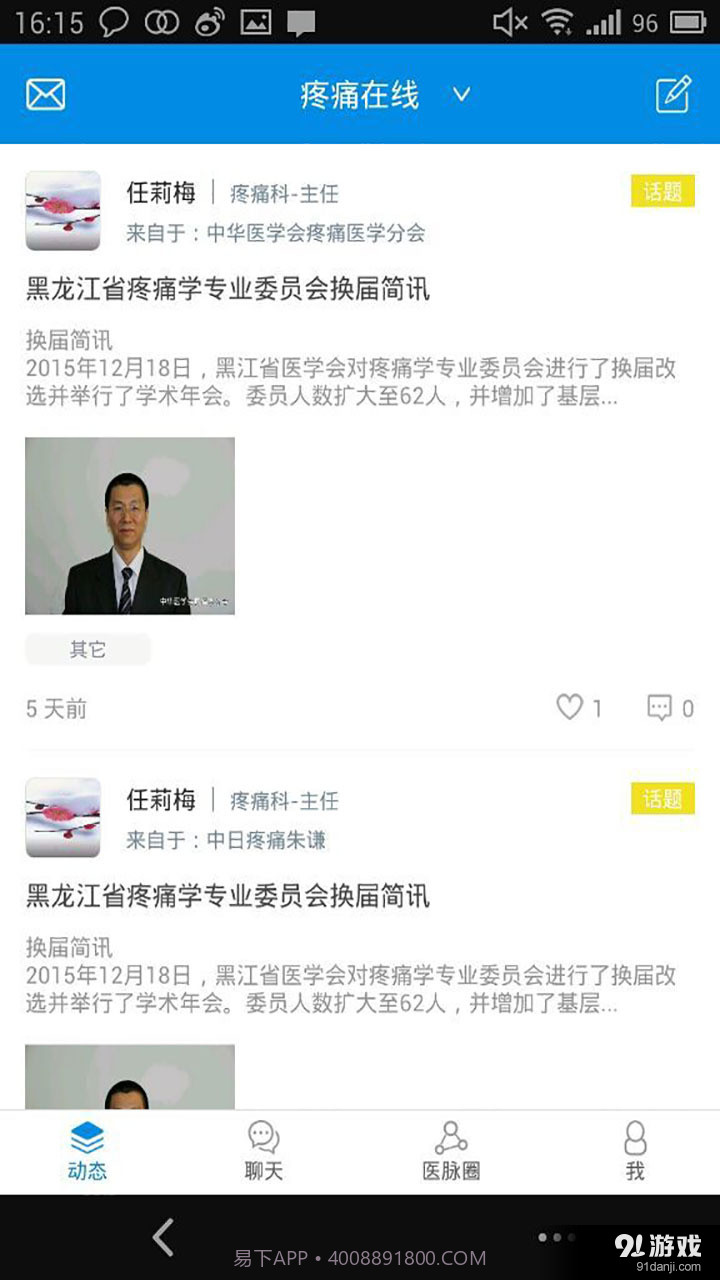Open the message inbox envelope icon
720x1280 pixels.
44,94
